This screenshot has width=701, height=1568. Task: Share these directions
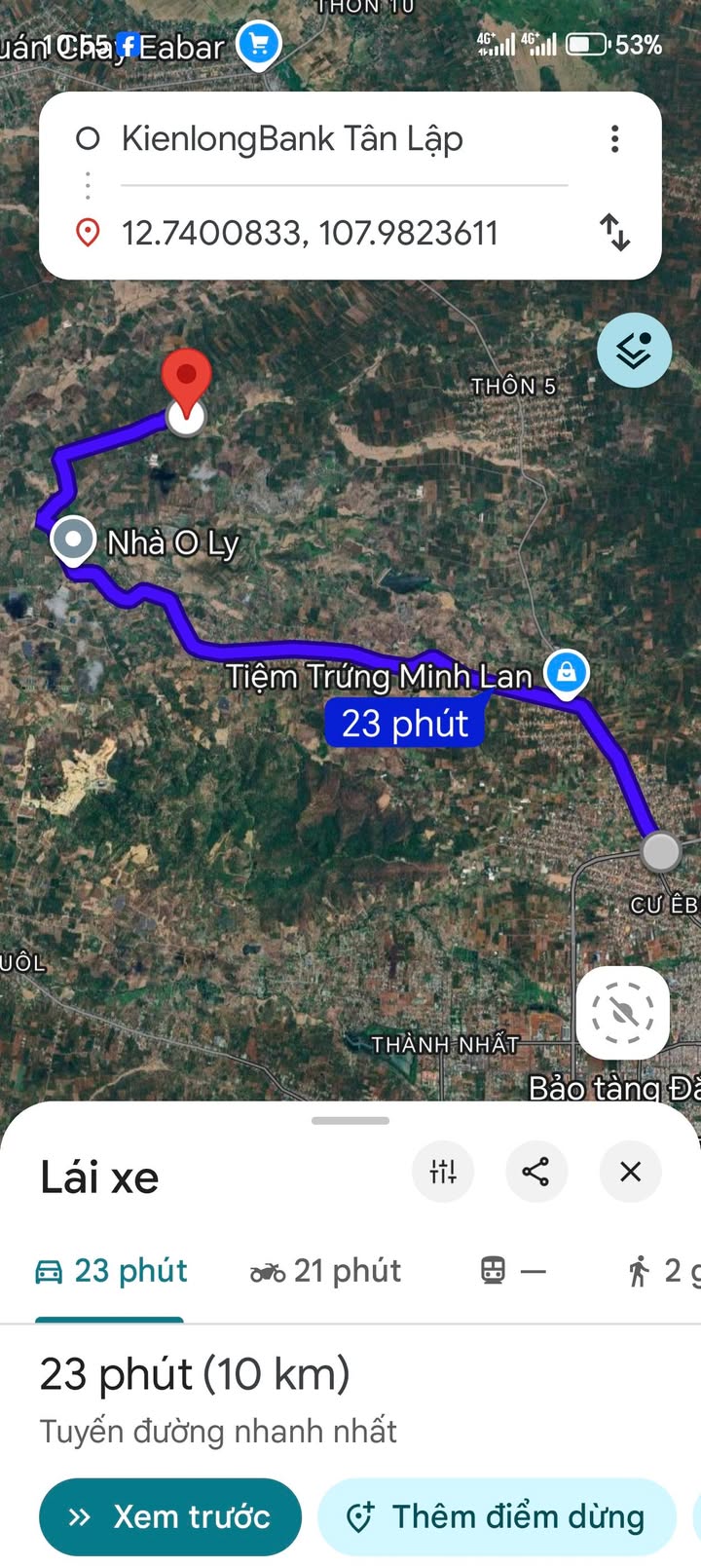click(535, 1171)
